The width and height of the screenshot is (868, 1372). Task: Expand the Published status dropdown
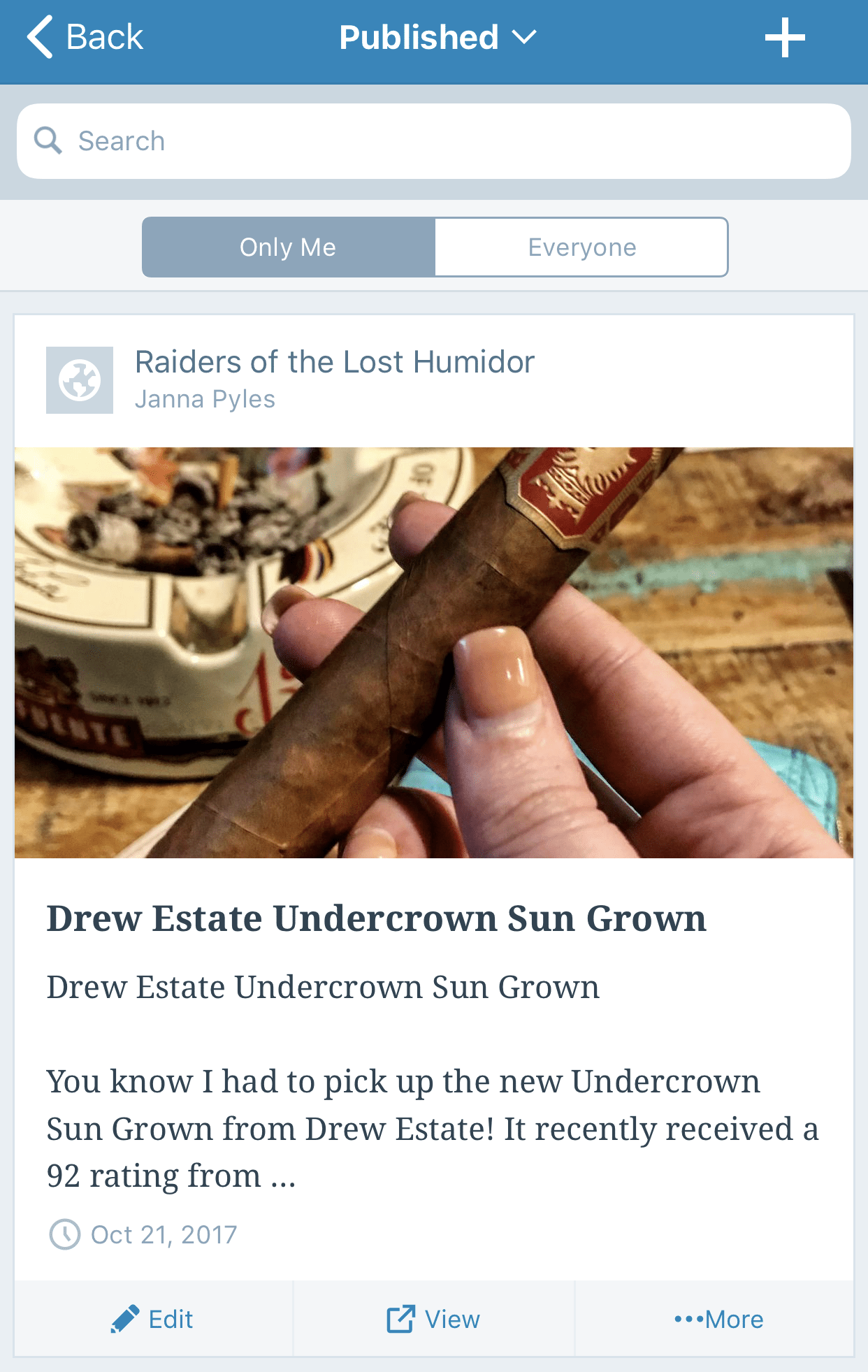[x=437, y=38]
